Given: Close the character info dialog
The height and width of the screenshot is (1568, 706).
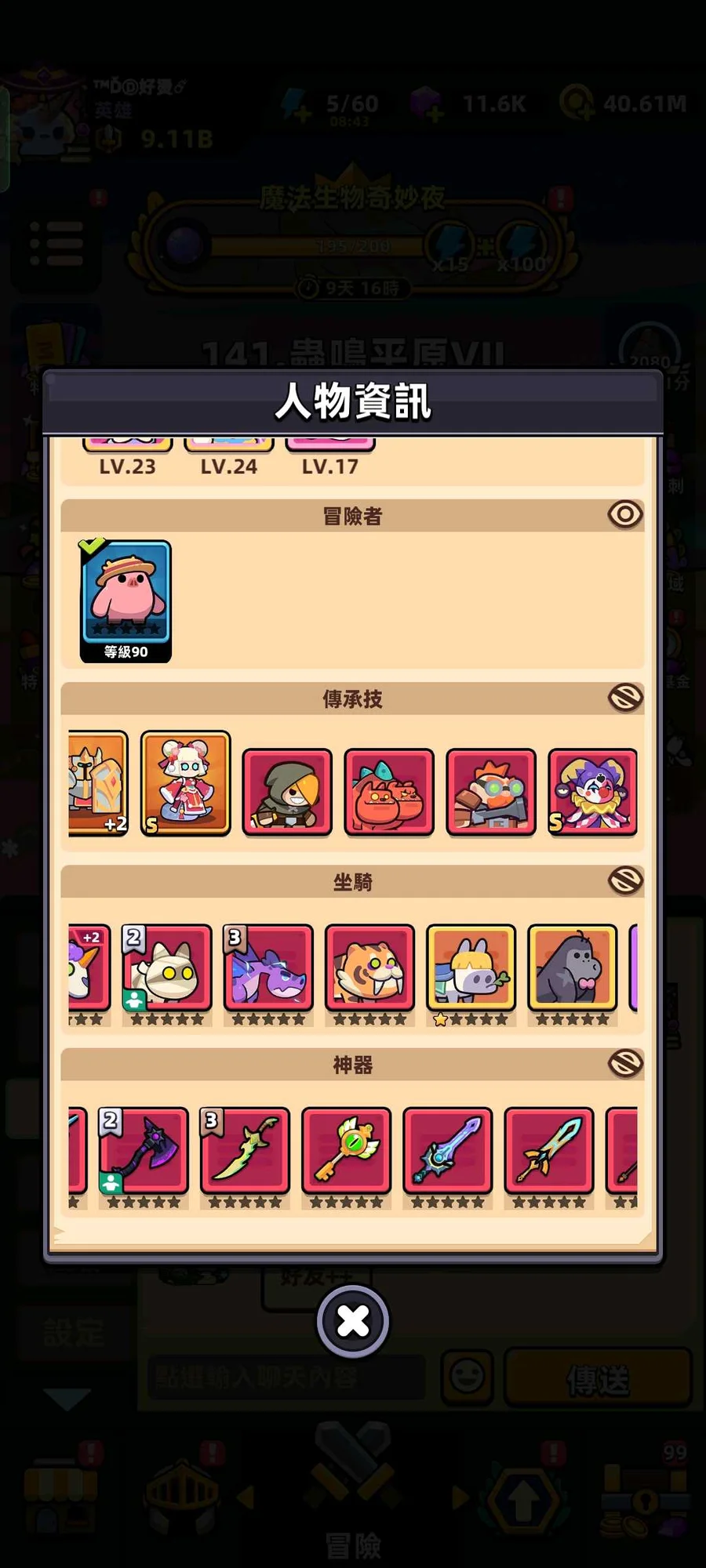Looking at the screenshot, I should (353, 1321).
